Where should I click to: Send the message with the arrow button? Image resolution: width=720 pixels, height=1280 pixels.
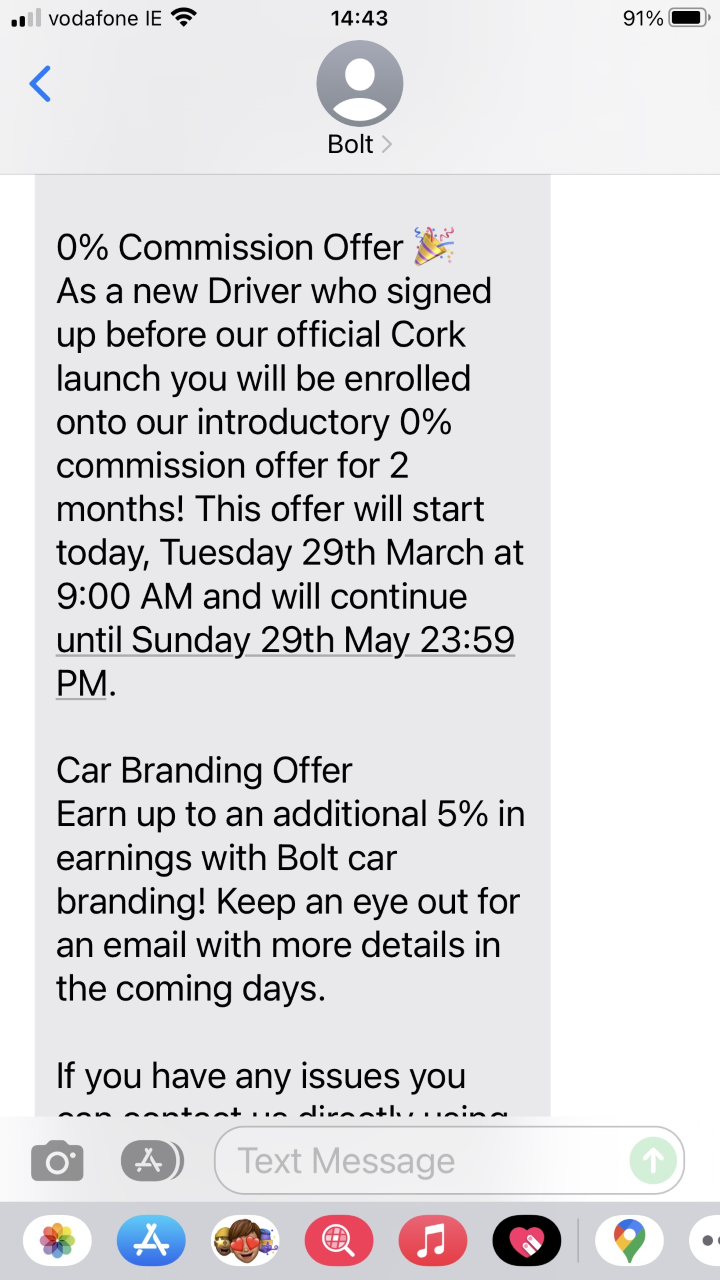point(653,1161)
